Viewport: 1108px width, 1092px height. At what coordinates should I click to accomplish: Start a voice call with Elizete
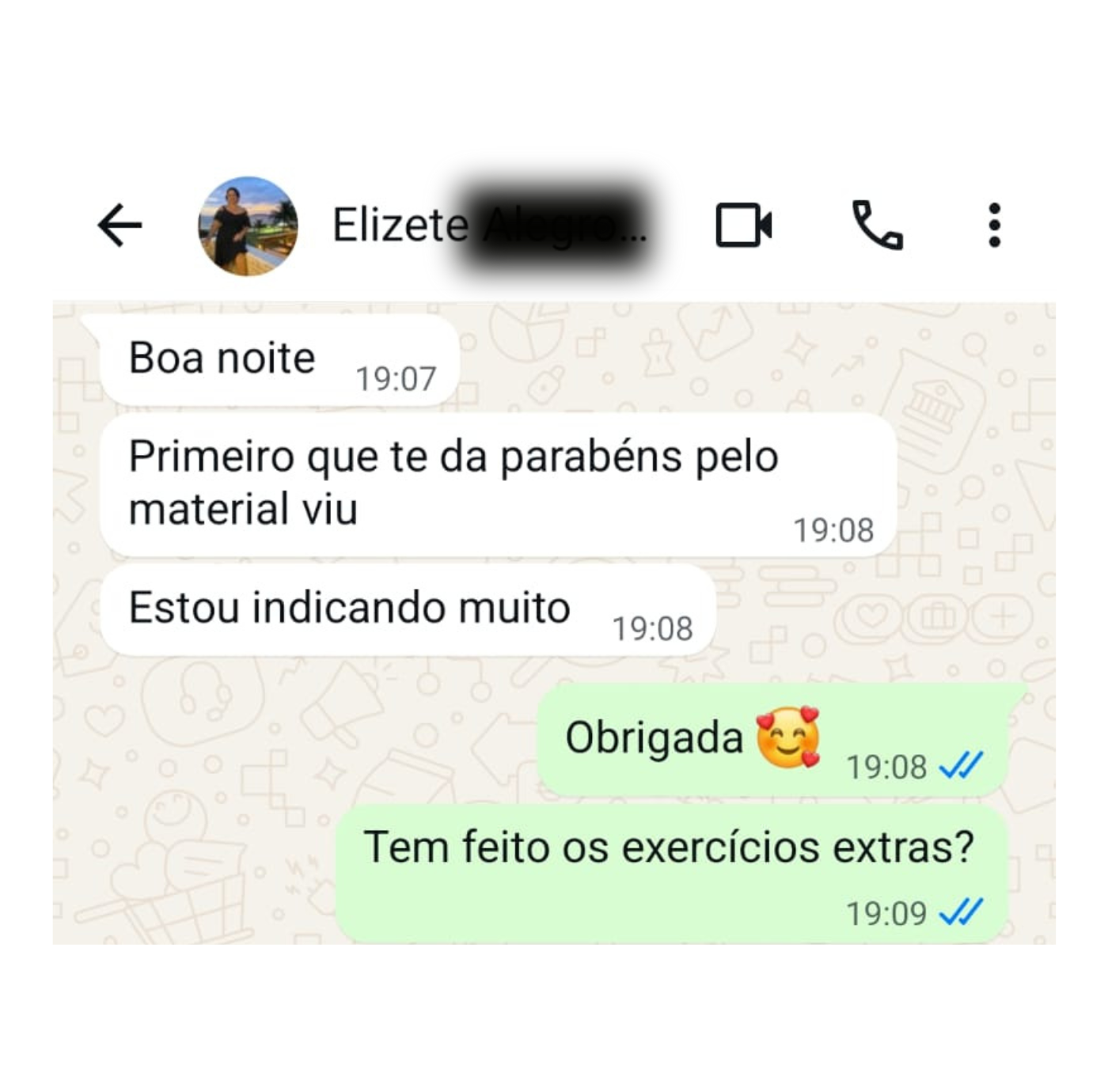click(877, 226)
